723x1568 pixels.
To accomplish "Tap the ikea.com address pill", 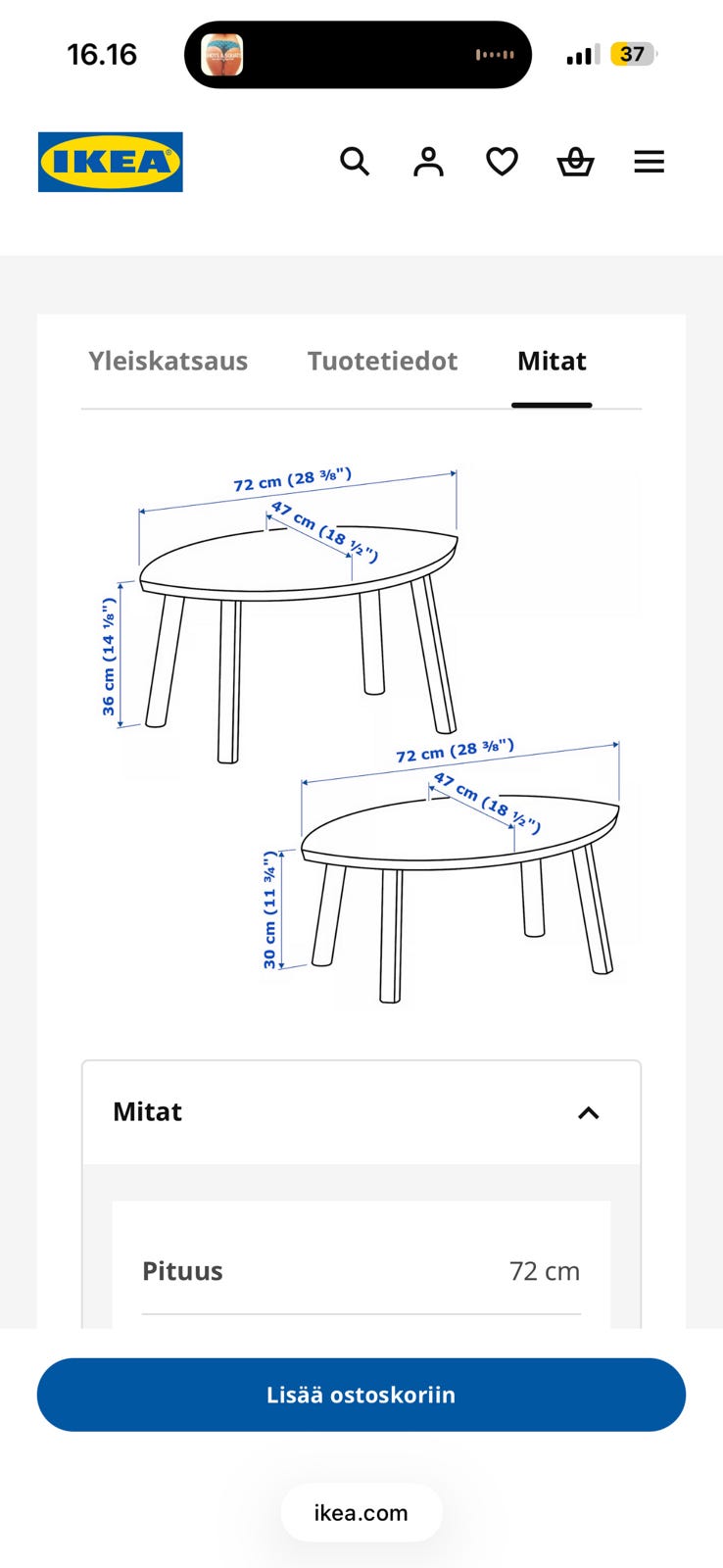I will point(361,1512).
